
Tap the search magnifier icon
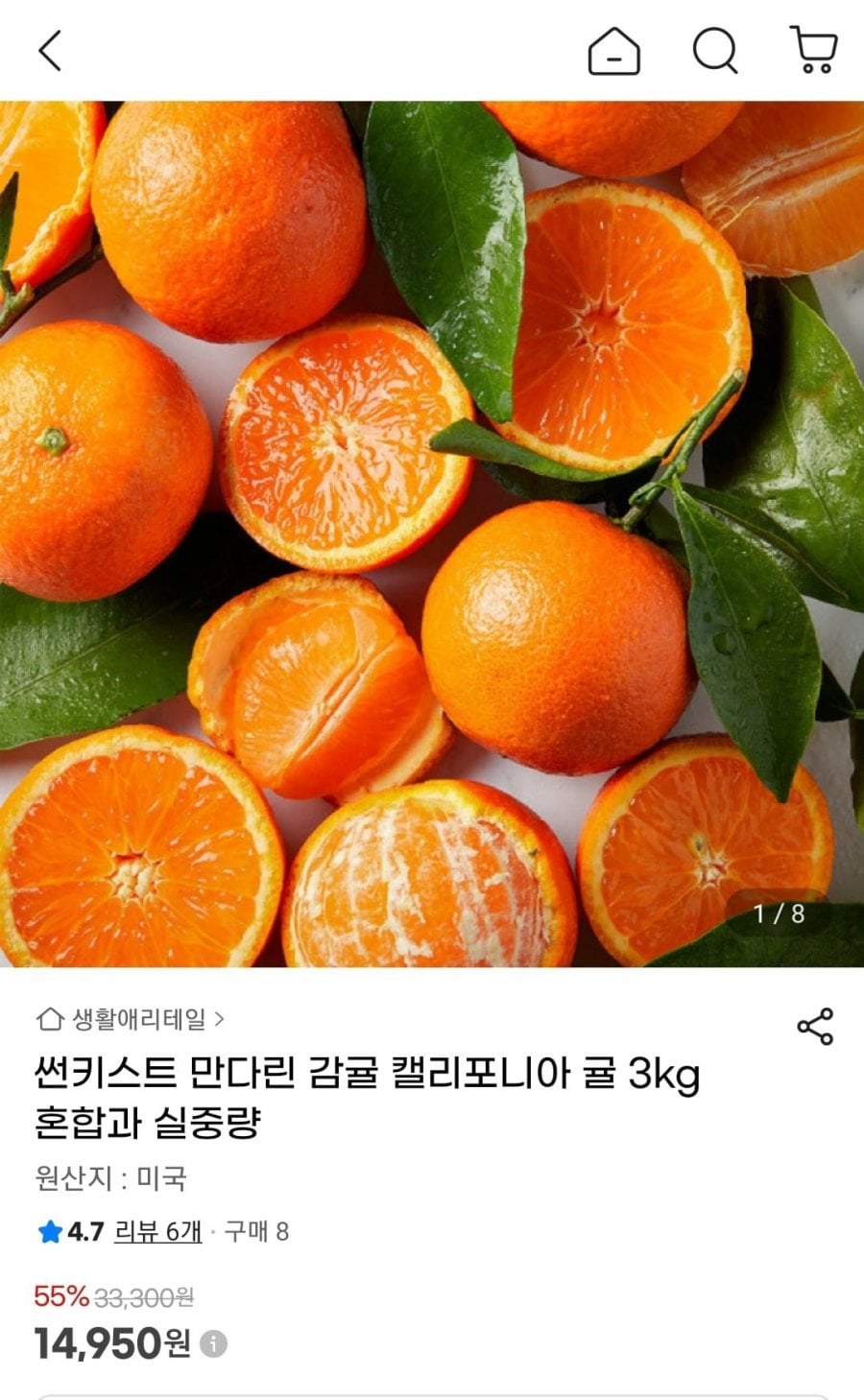click(714, 55)
